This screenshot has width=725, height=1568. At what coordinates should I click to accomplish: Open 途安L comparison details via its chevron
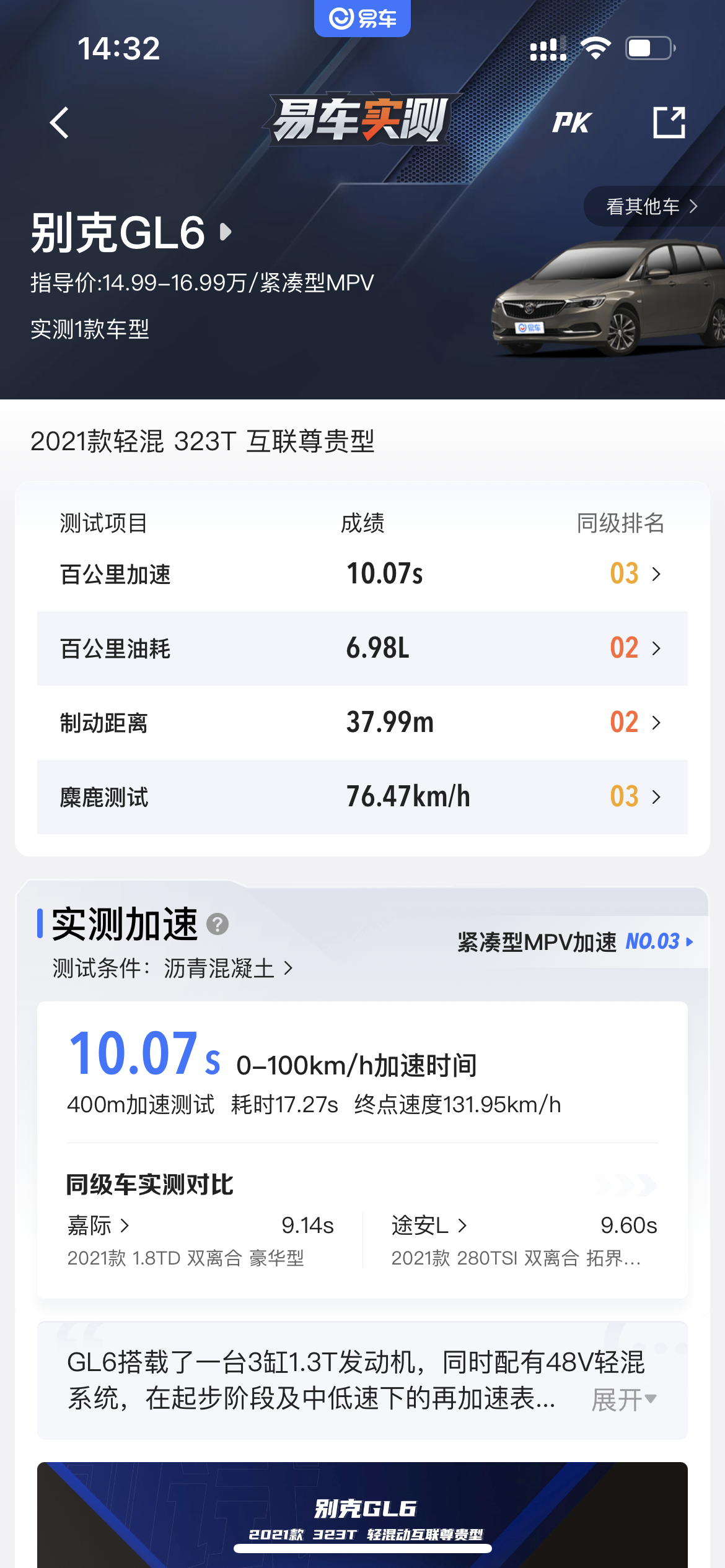426,1224
